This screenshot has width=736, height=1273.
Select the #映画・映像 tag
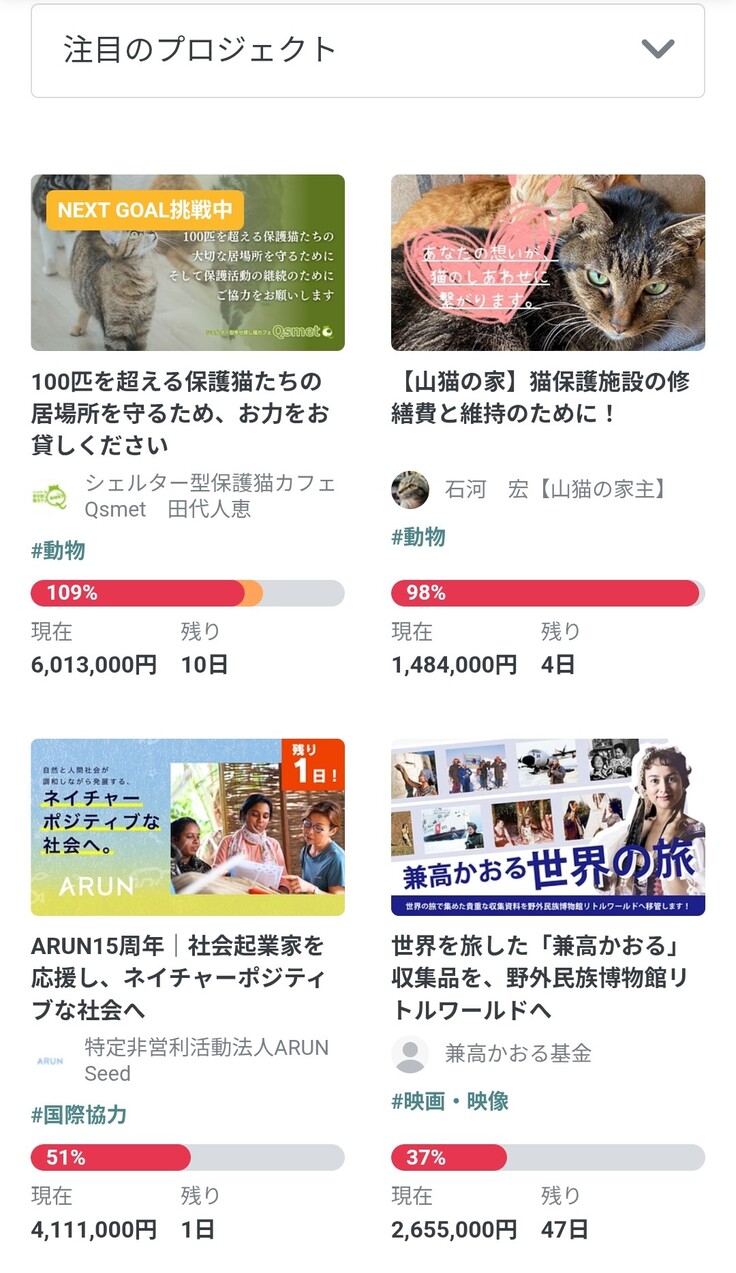450,1101
